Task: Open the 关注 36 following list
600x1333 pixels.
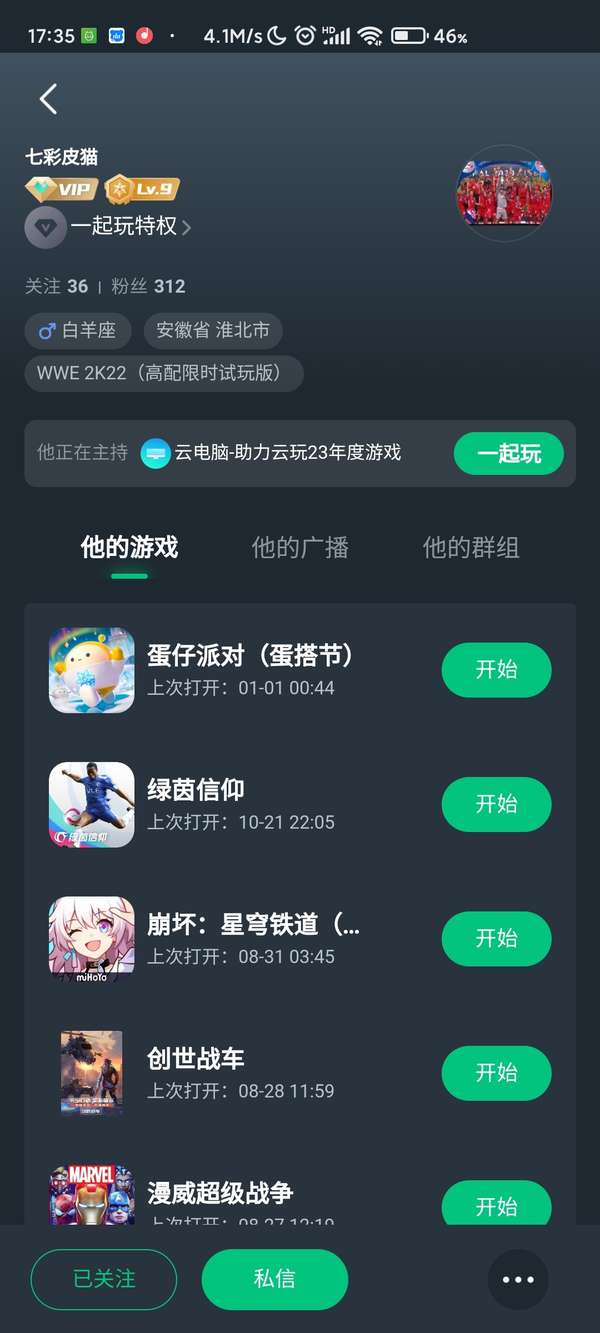Action: [57, 286]
